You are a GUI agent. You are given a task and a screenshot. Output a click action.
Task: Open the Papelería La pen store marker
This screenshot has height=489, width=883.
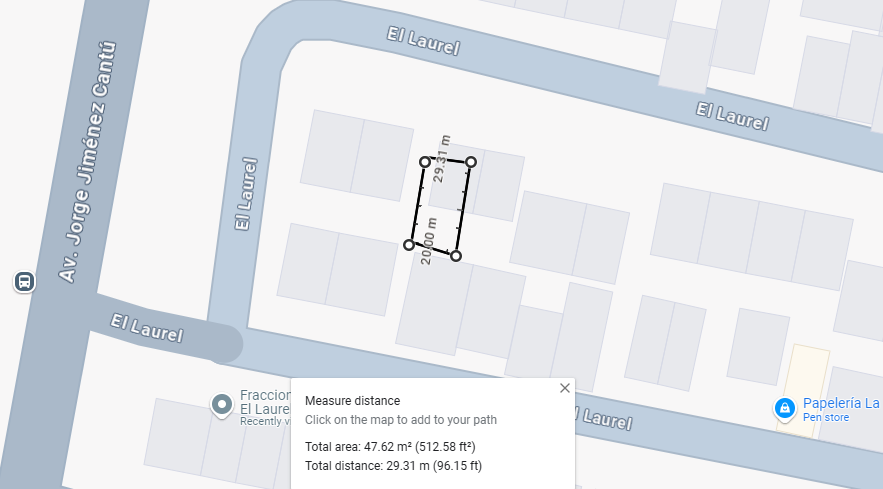[x=784, y=409]
